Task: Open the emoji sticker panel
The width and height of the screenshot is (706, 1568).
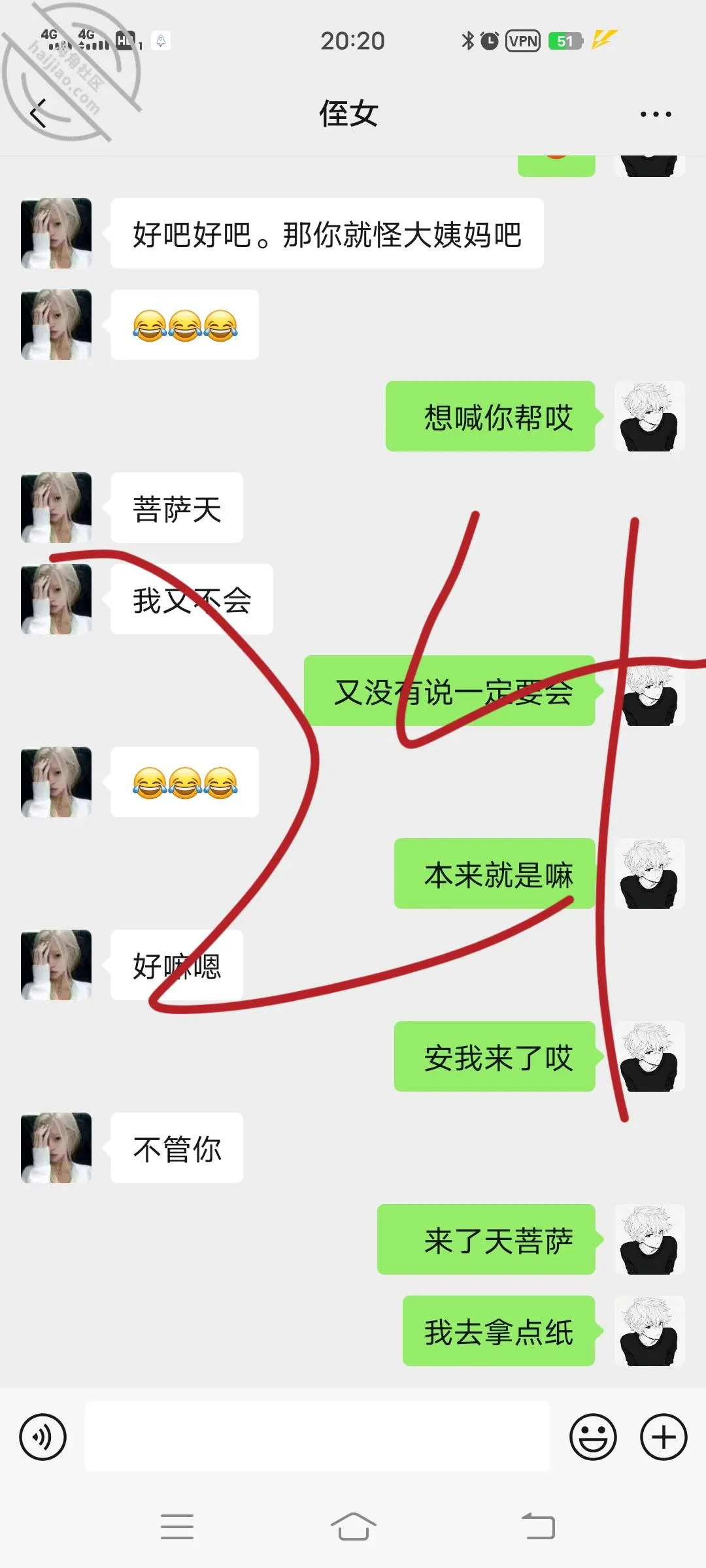Action: (x=593, y=1437)
